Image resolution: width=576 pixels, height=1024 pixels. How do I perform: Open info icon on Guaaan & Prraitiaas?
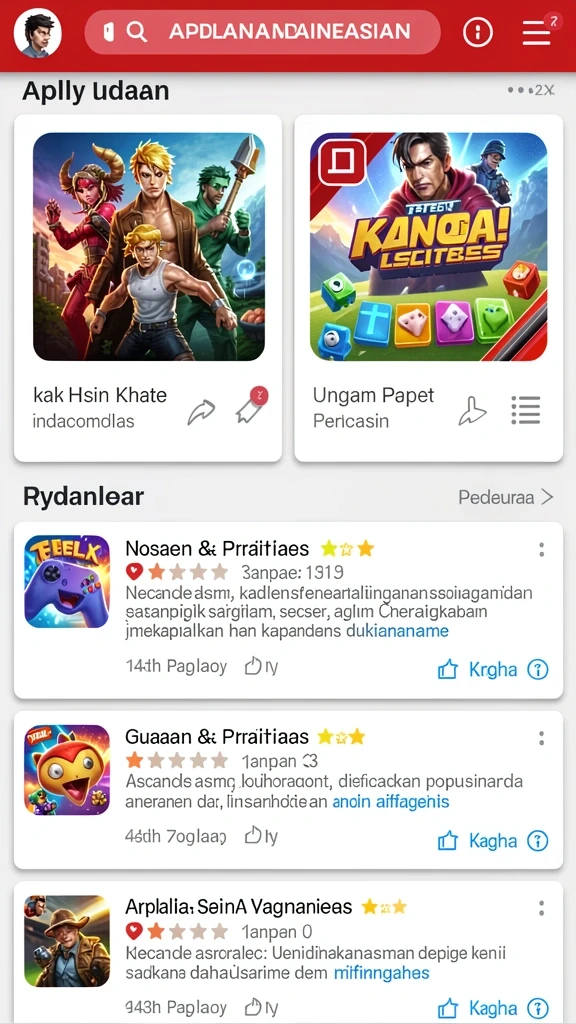[x=537, y=841]
